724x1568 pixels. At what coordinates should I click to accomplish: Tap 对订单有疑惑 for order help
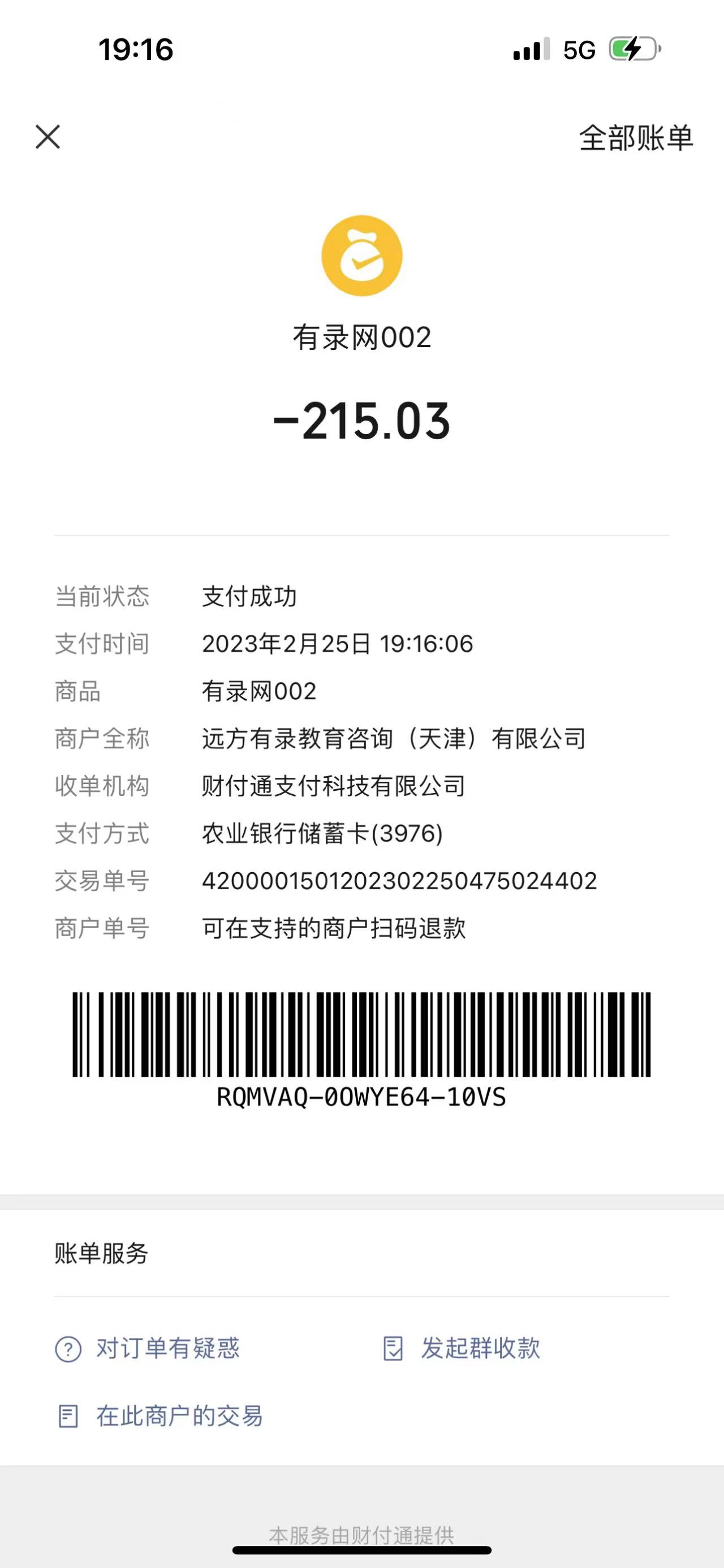[148, 1348]
